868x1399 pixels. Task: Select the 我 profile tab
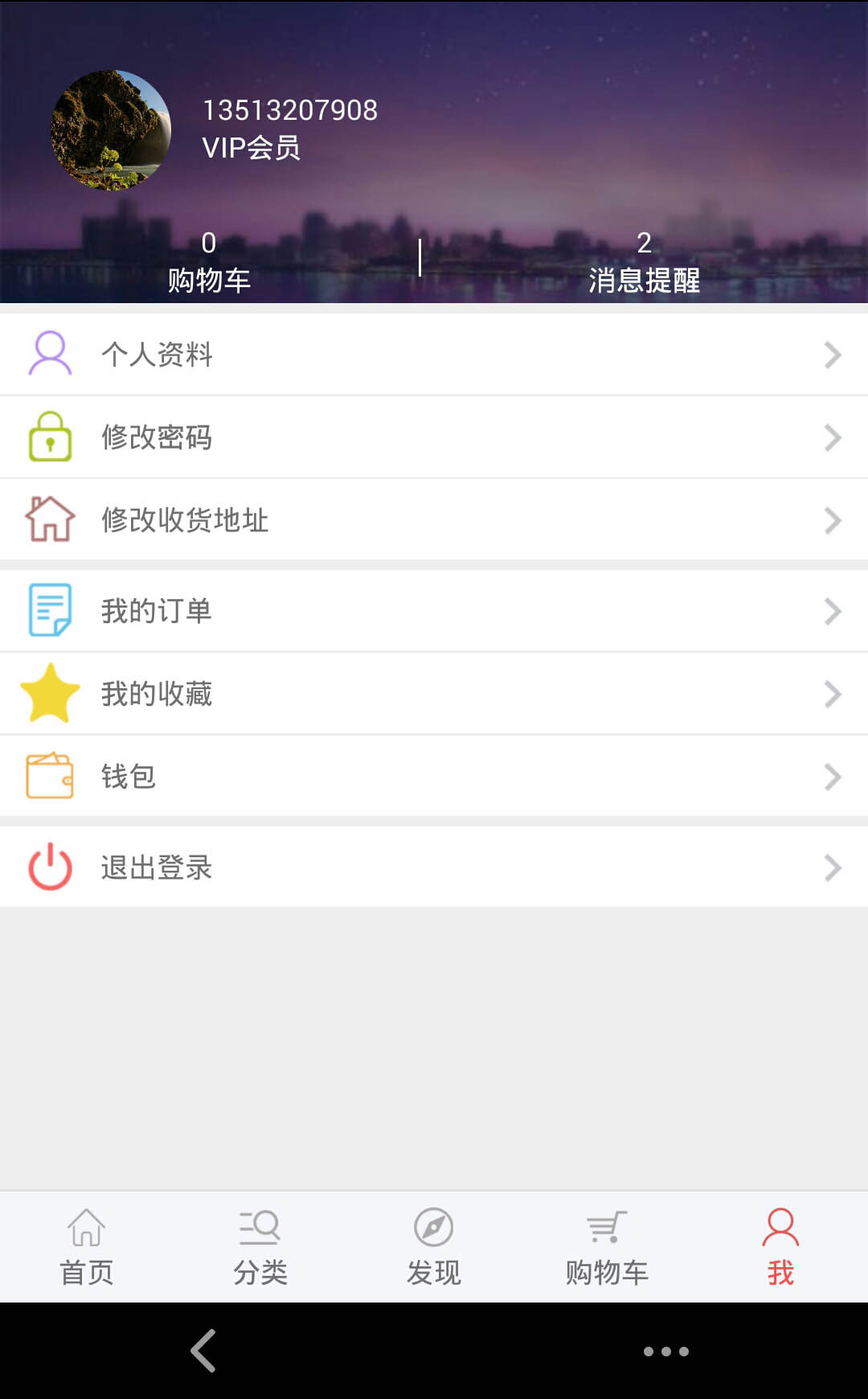[x=780, y=1247]
